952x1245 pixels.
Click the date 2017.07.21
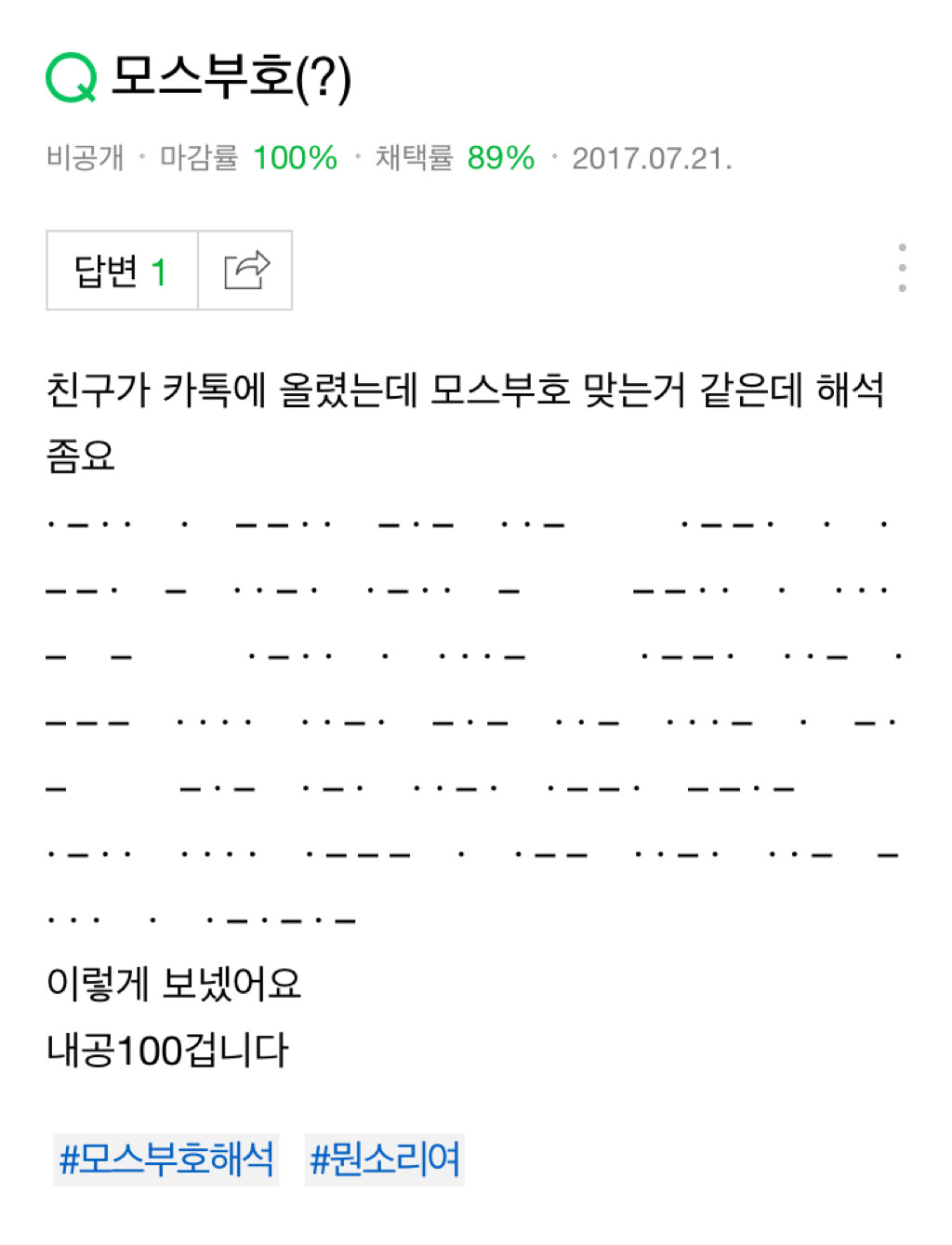coord(653,159)
